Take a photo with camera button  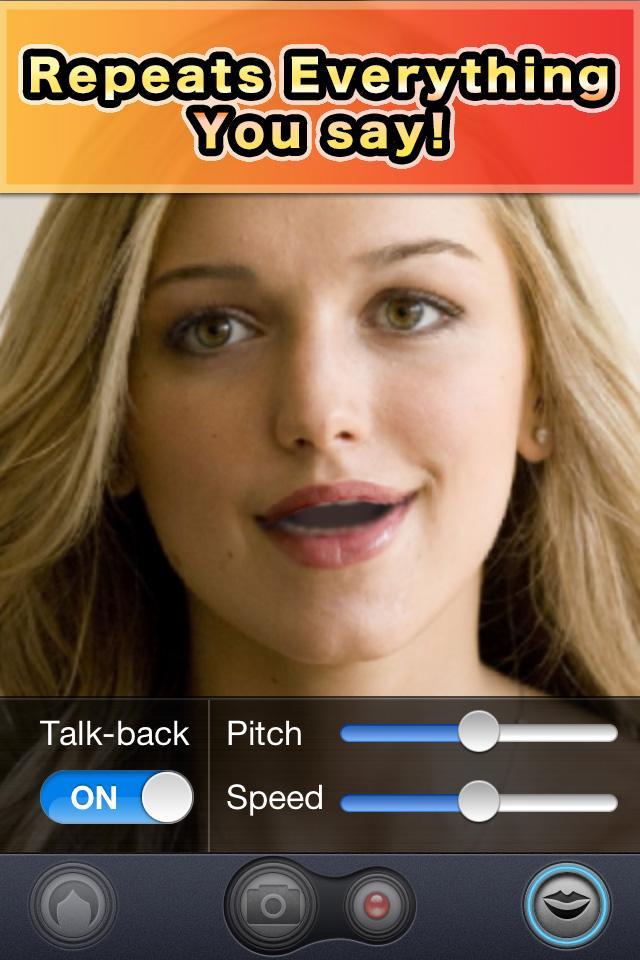click(x=271, y=906)
